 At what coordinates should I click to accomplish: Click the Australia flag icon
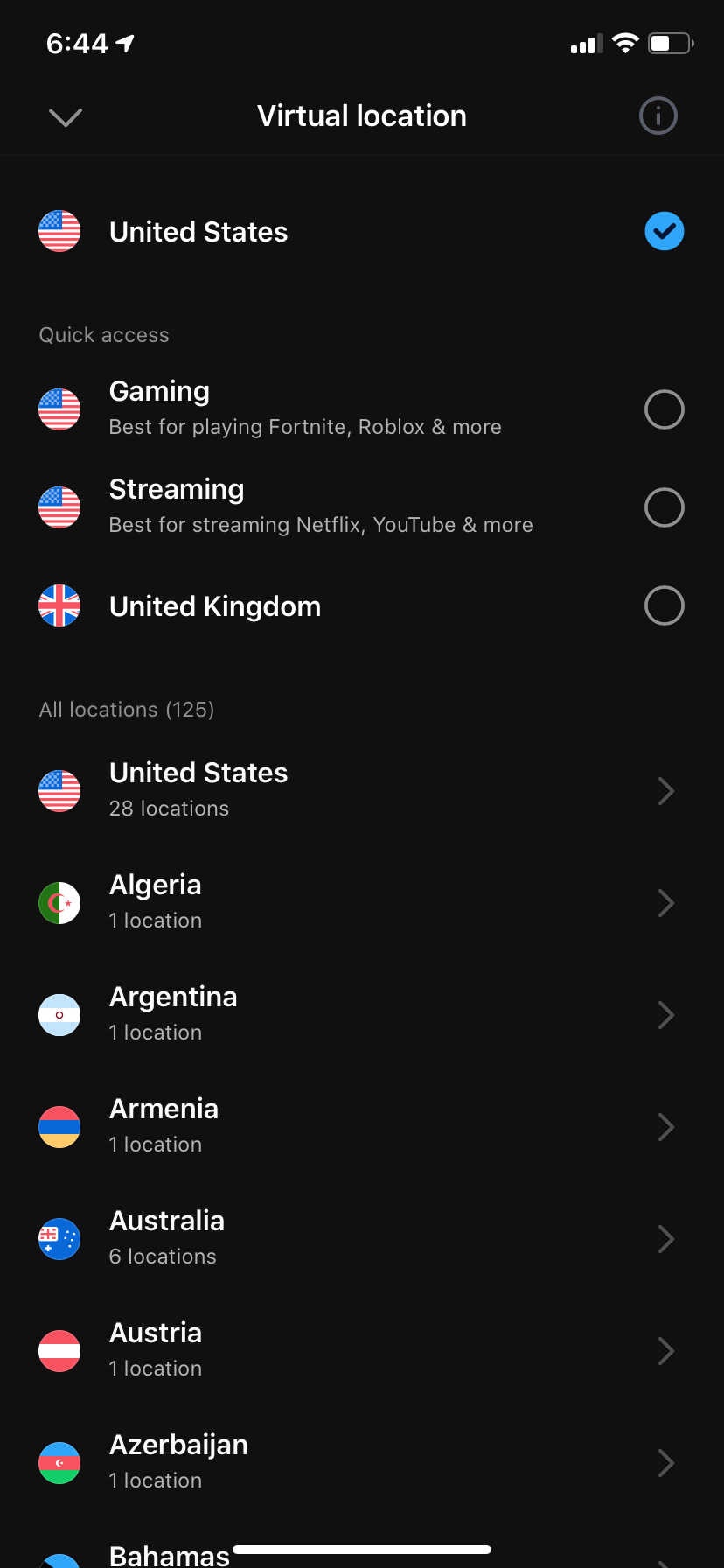point(59,1238)
